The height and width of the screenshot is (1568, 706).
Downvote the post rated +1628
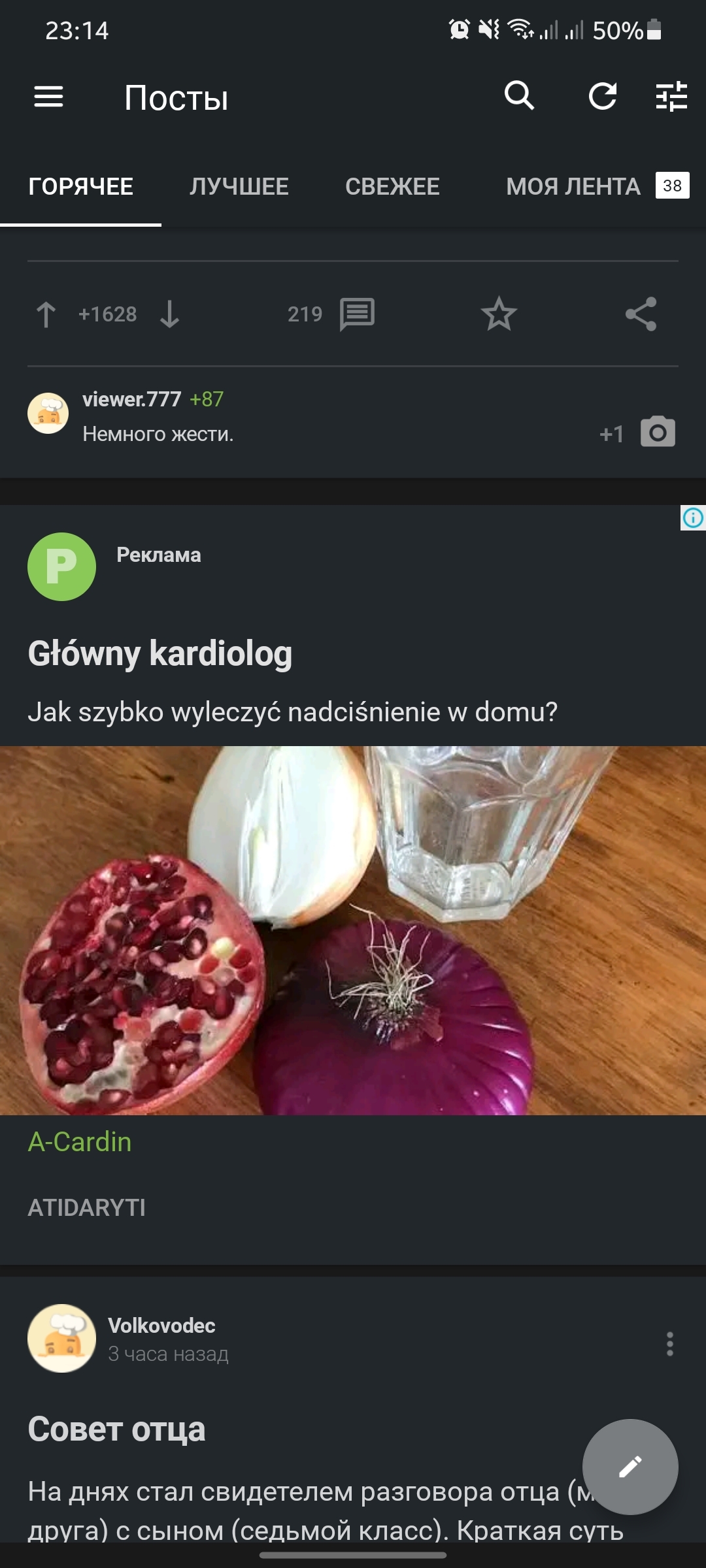[x=170, y=314]
